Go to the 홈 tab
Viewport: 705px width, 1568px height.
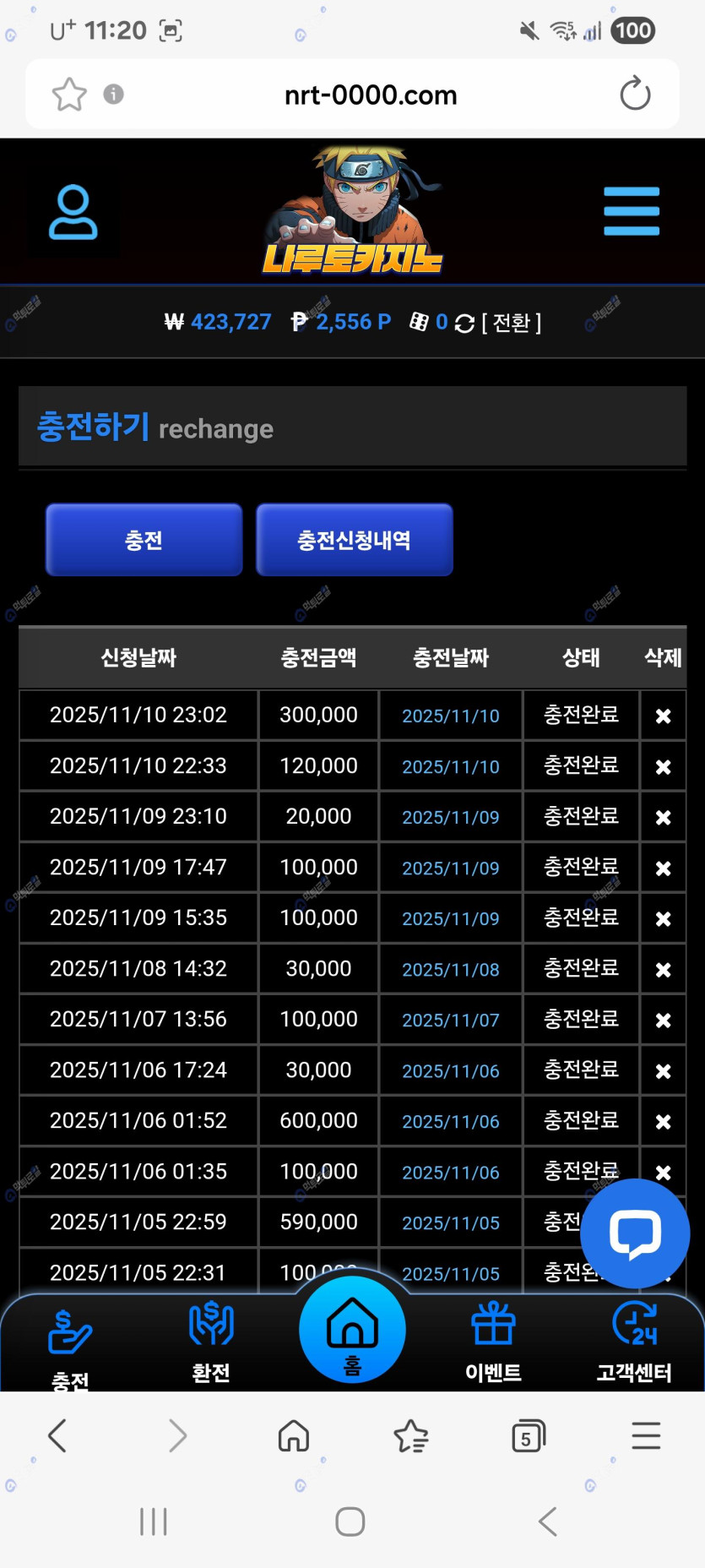[x=352, y=1331]
